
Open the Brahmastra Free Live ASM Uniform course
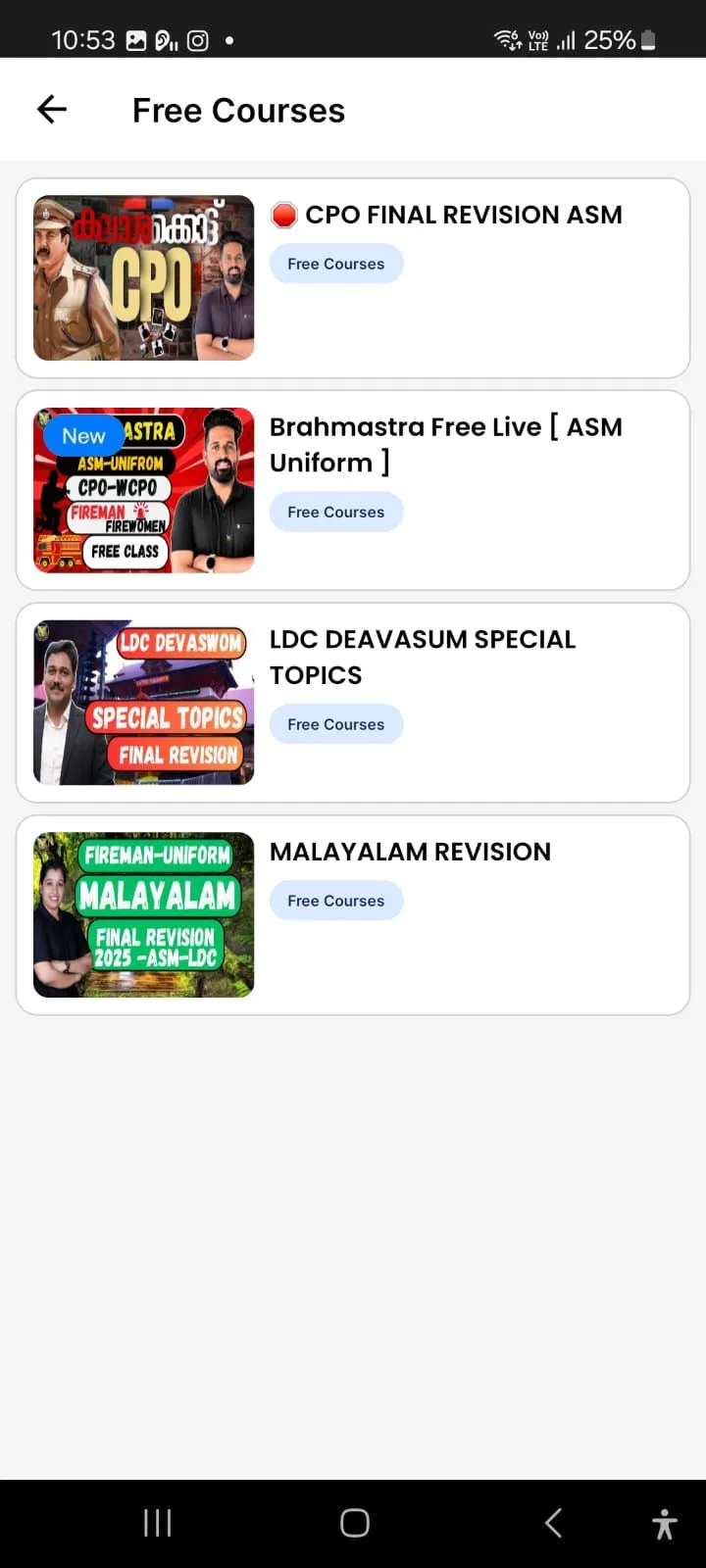[x=446, y=444]
